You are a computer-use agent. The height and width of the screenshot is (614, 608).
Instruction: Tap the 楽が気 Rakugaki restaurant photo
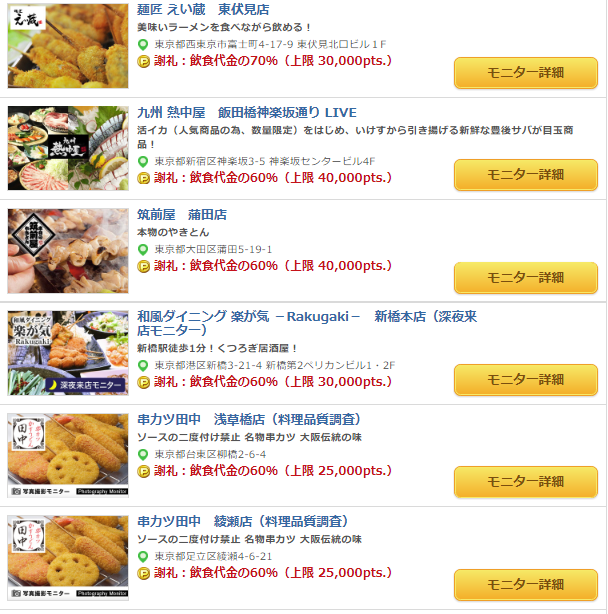(x=68, y=351)
